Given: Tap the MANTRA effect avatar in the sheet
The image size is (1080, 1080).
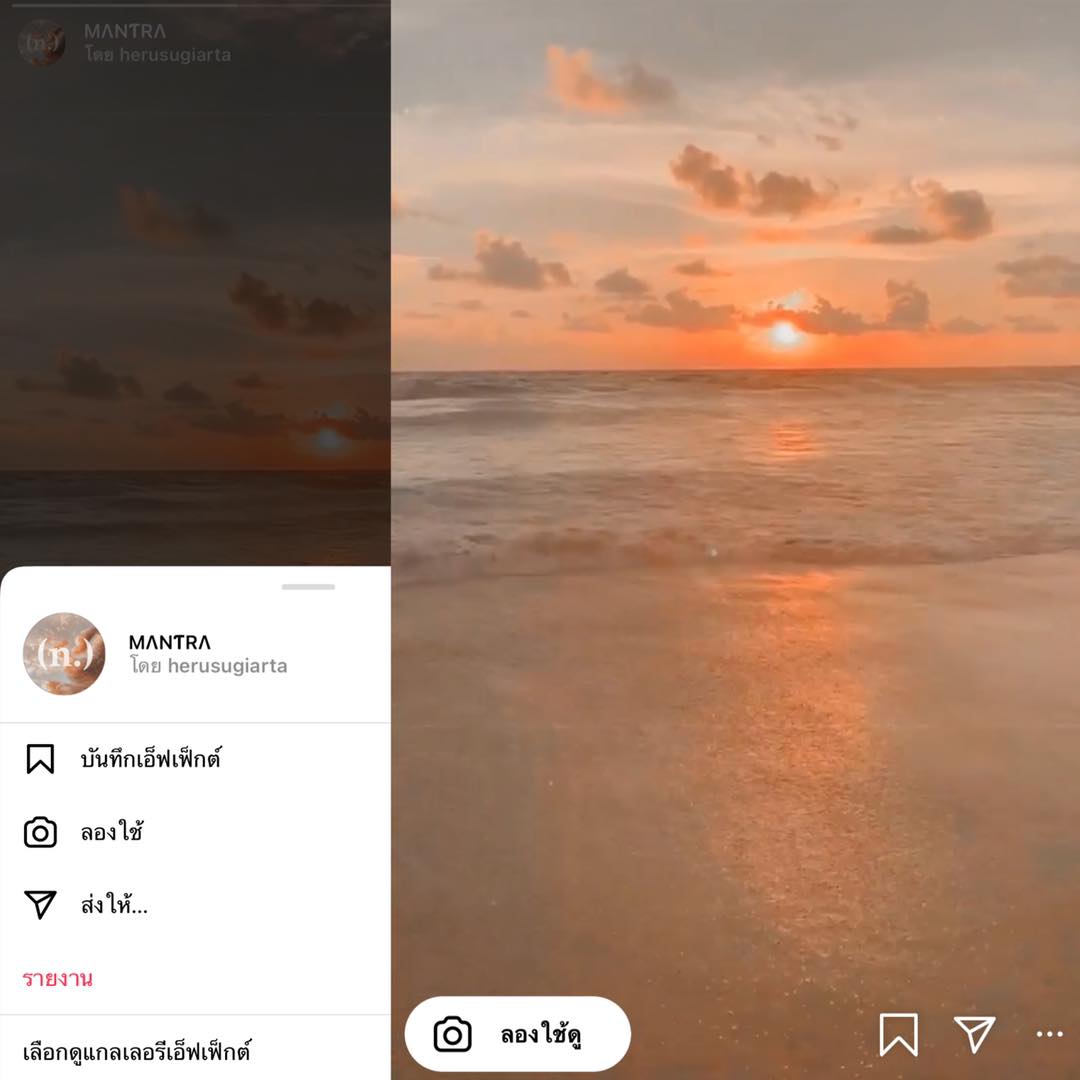Looking at the screenshot, I should click(64, 654).
